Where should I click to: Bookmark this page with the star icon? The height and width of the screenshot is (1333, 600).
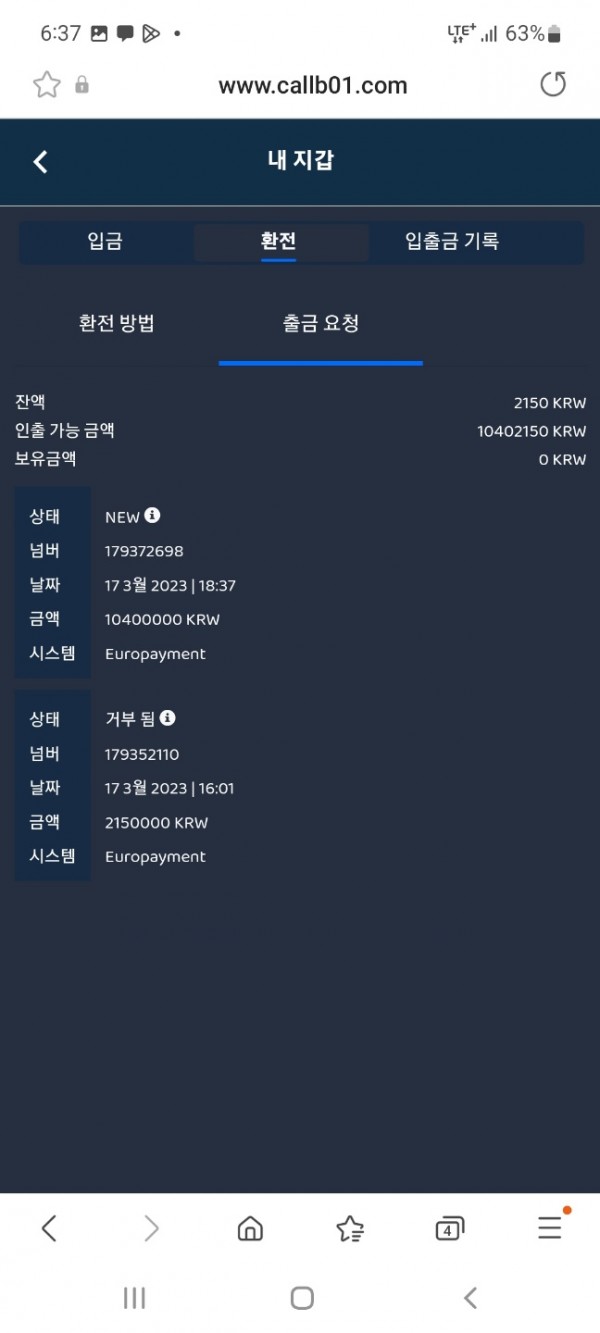(x=47, y=85)
